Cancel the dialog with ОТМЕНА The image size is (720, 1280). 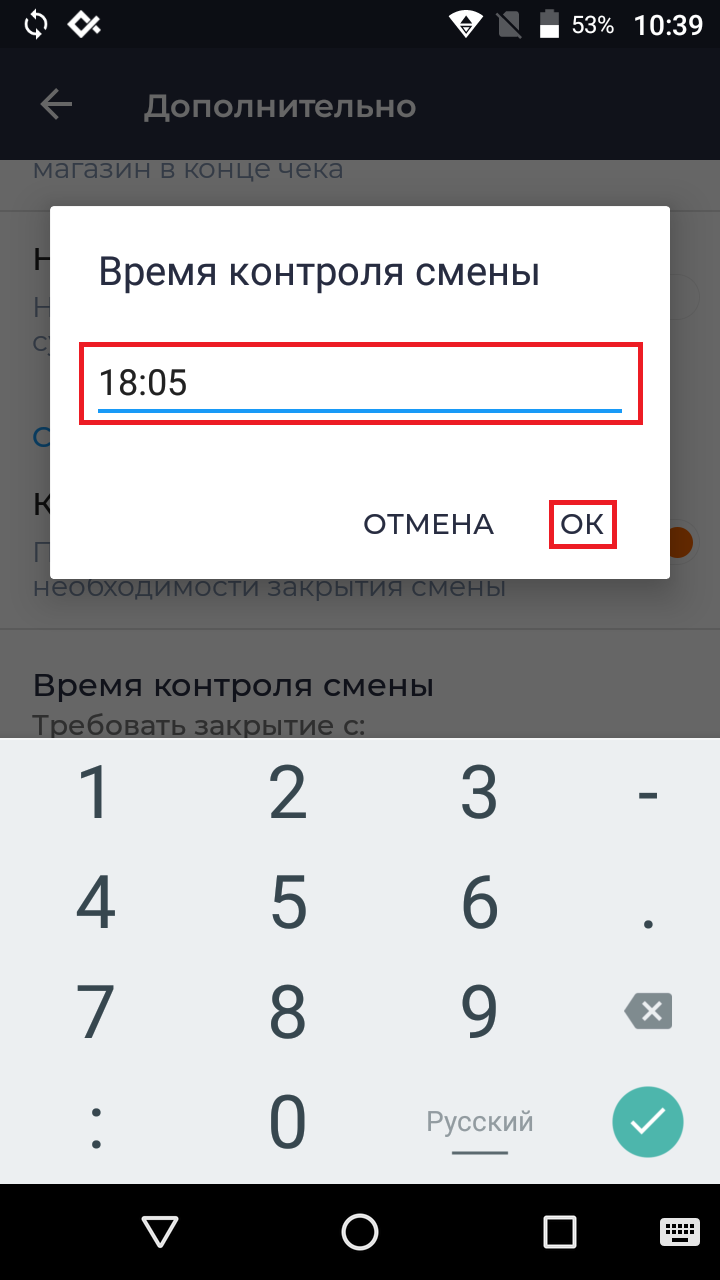(x=428, y=524)
